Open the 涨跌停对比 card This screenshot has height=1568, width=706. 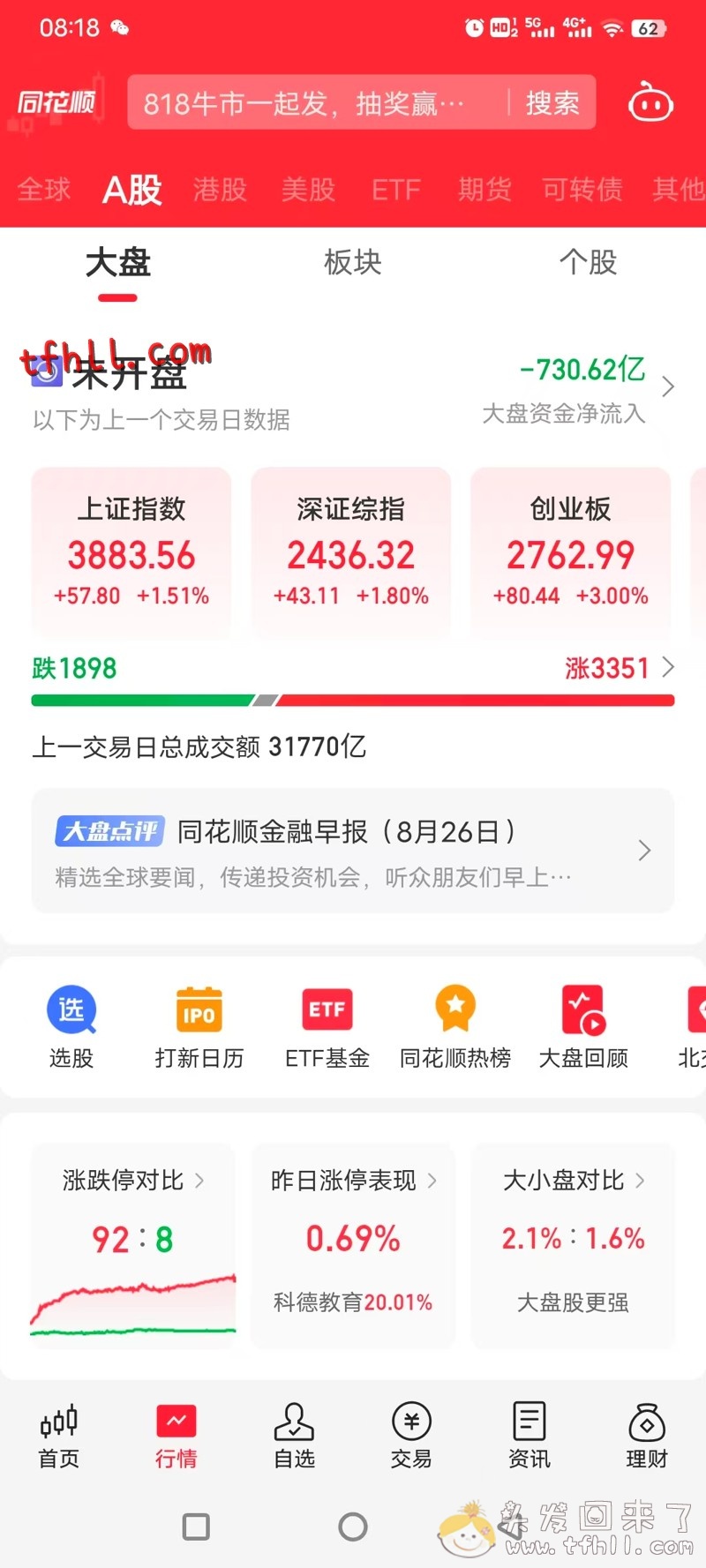pos(133,1244)
